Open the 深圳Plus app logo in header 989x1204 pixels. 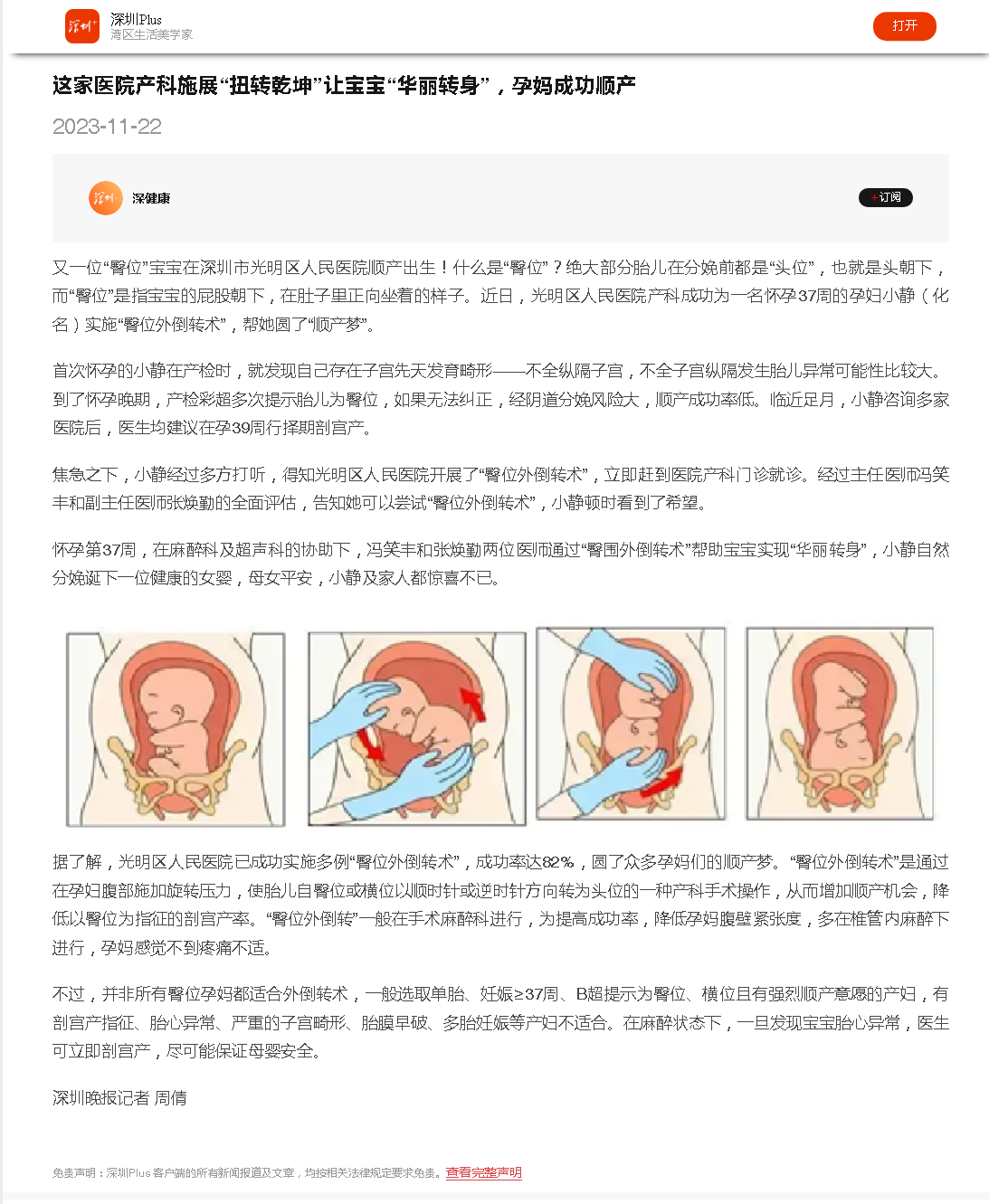(x=82, y=26)
